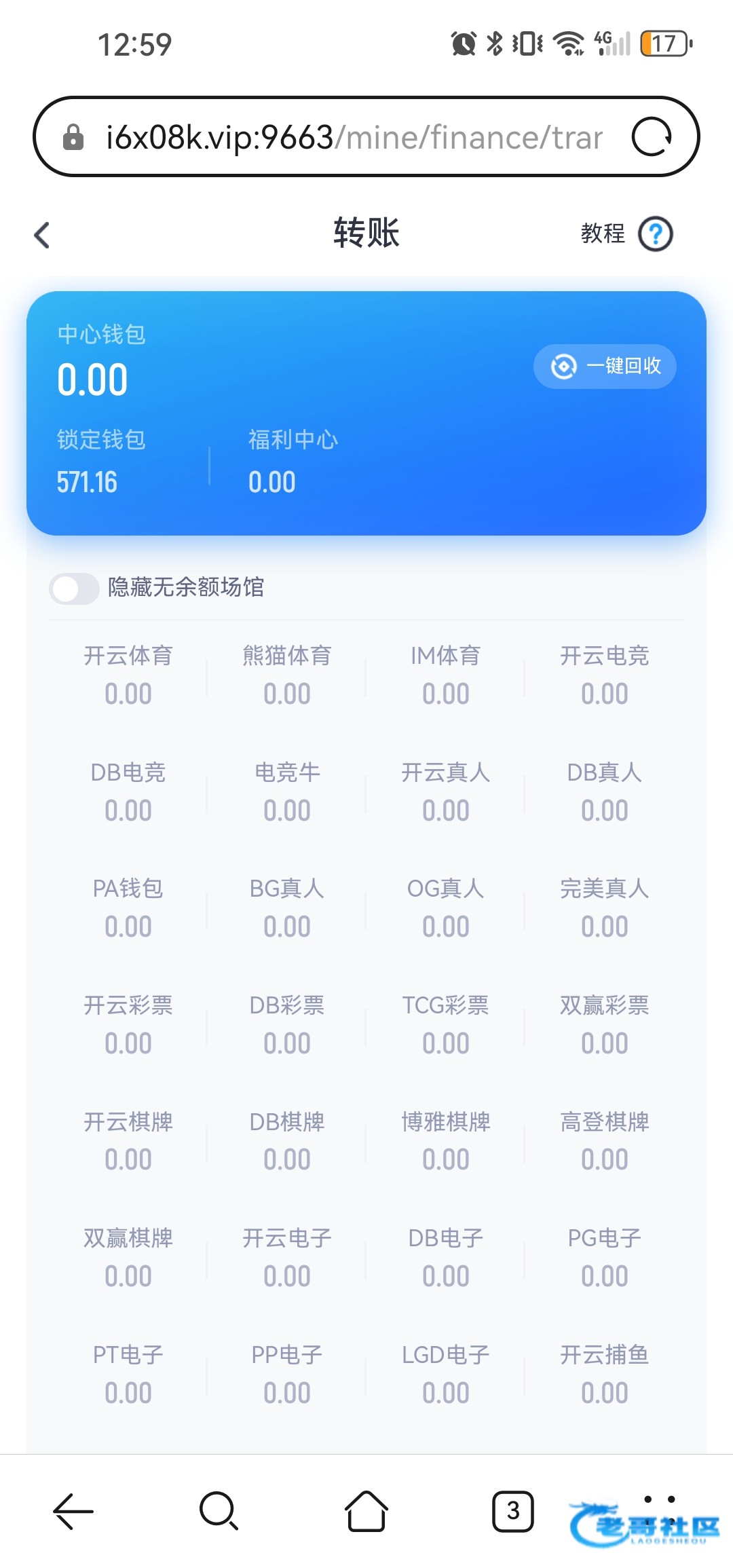Choose the IM体育 wallet
Image resolution: width=733 pixels, height=1568 pixels.
coord(446,675)
